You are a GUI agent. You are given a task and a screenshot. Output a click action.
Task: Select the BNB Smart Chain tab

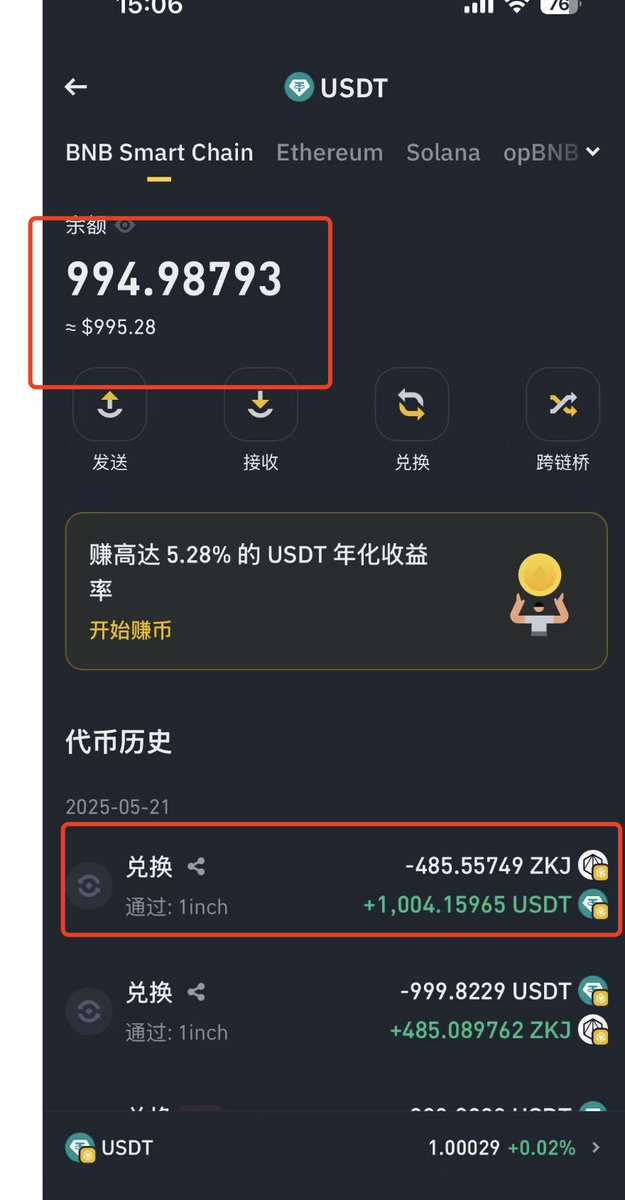(x=159, y=153)
